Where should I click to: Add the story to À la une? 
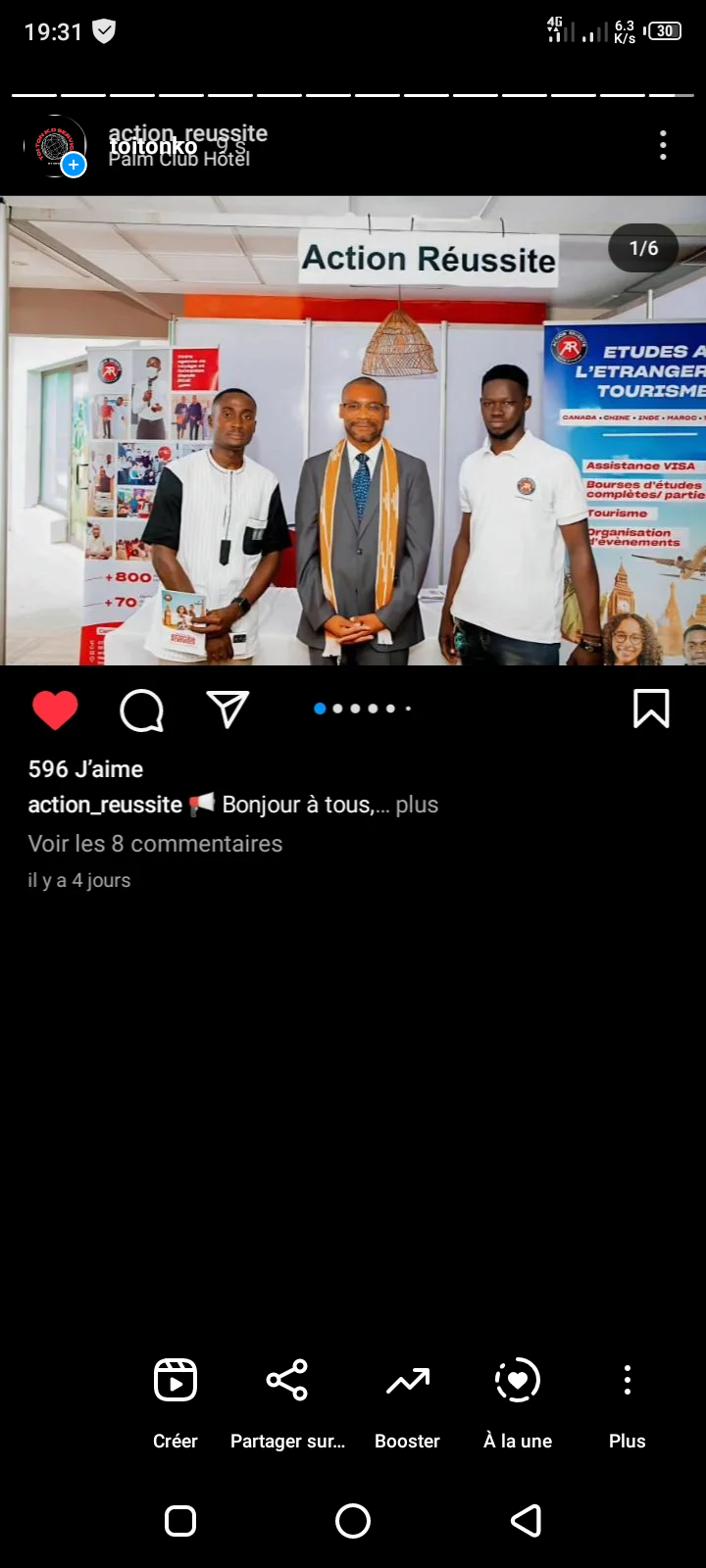tap(518, 1401)
